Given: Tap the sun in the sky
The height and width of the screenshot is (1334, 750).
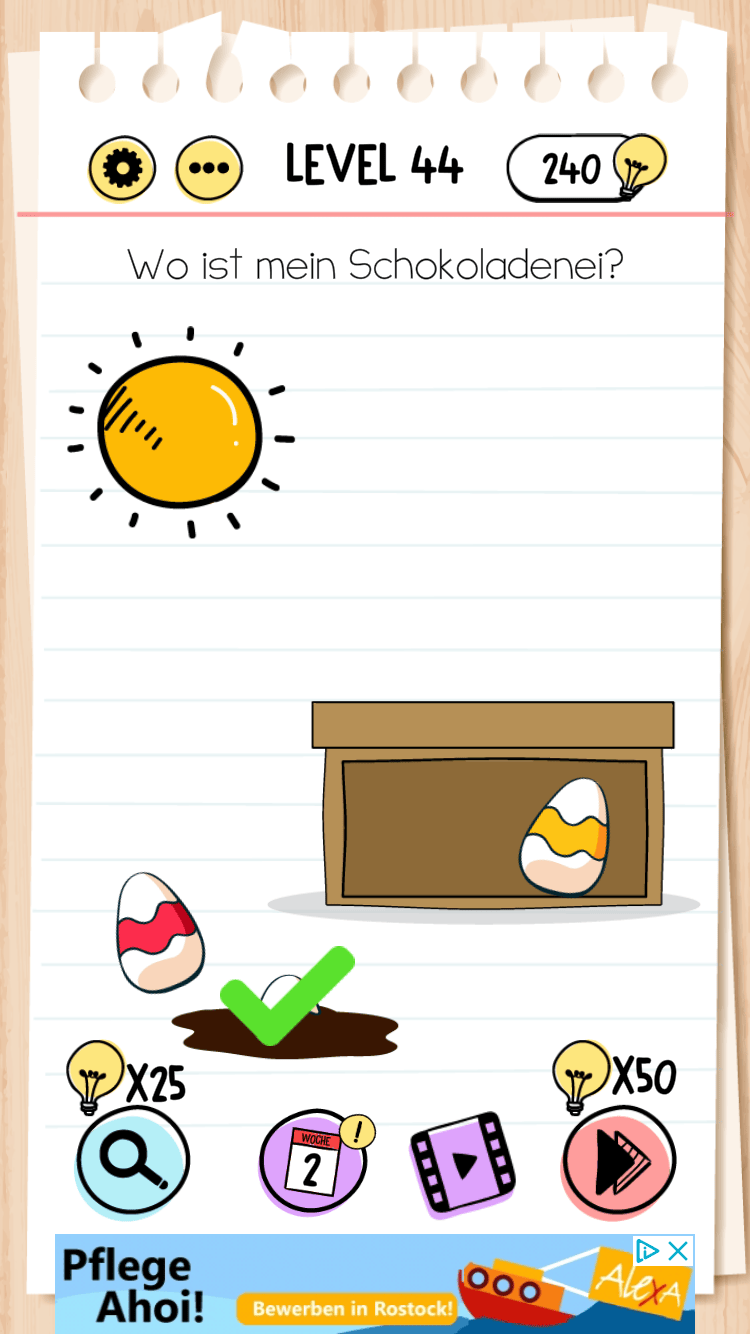Looking at the screenshot, I should [180, 432].
